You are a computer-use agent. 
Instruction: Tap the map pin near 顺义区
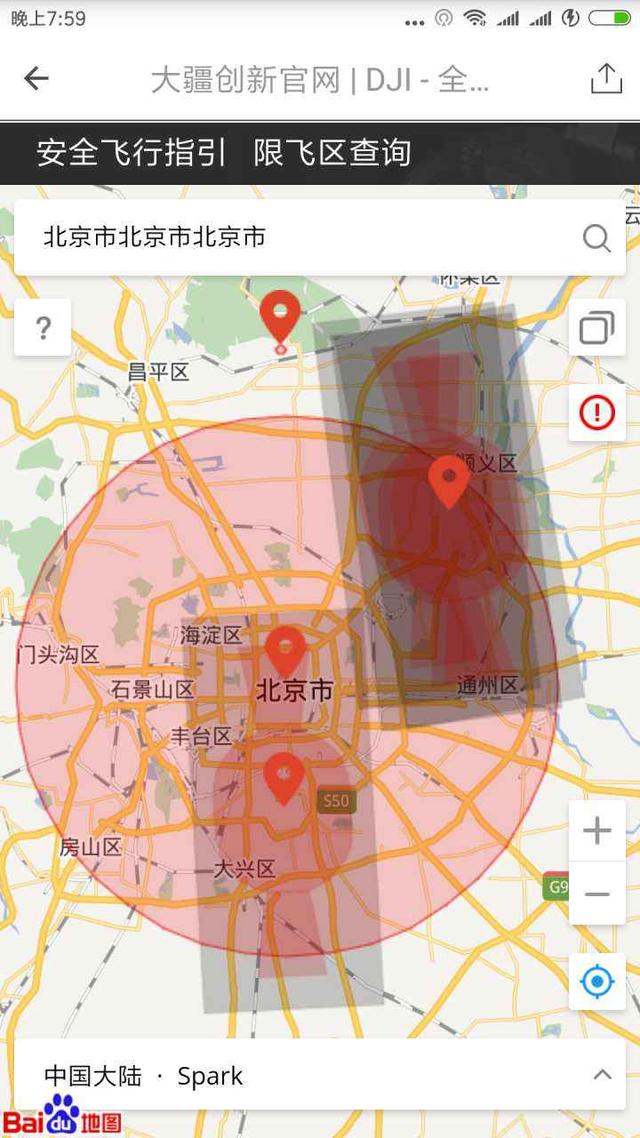pos(448,481)
